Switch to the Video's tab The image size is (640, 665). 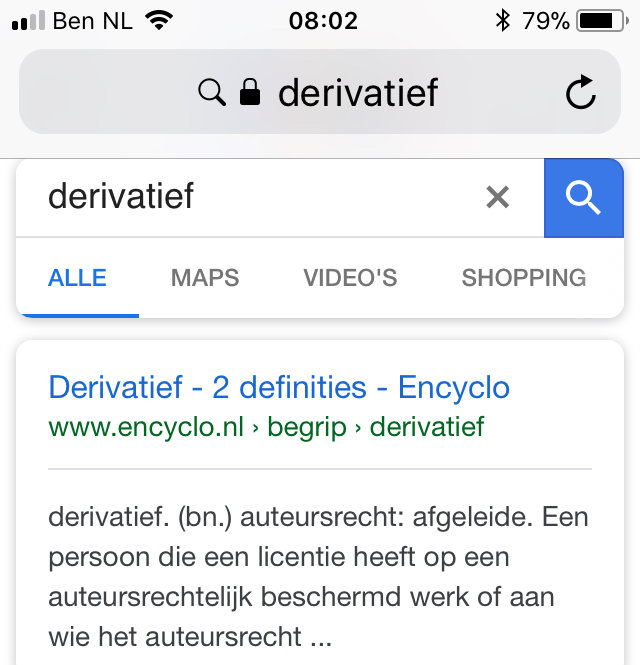[x=350, y=278]
